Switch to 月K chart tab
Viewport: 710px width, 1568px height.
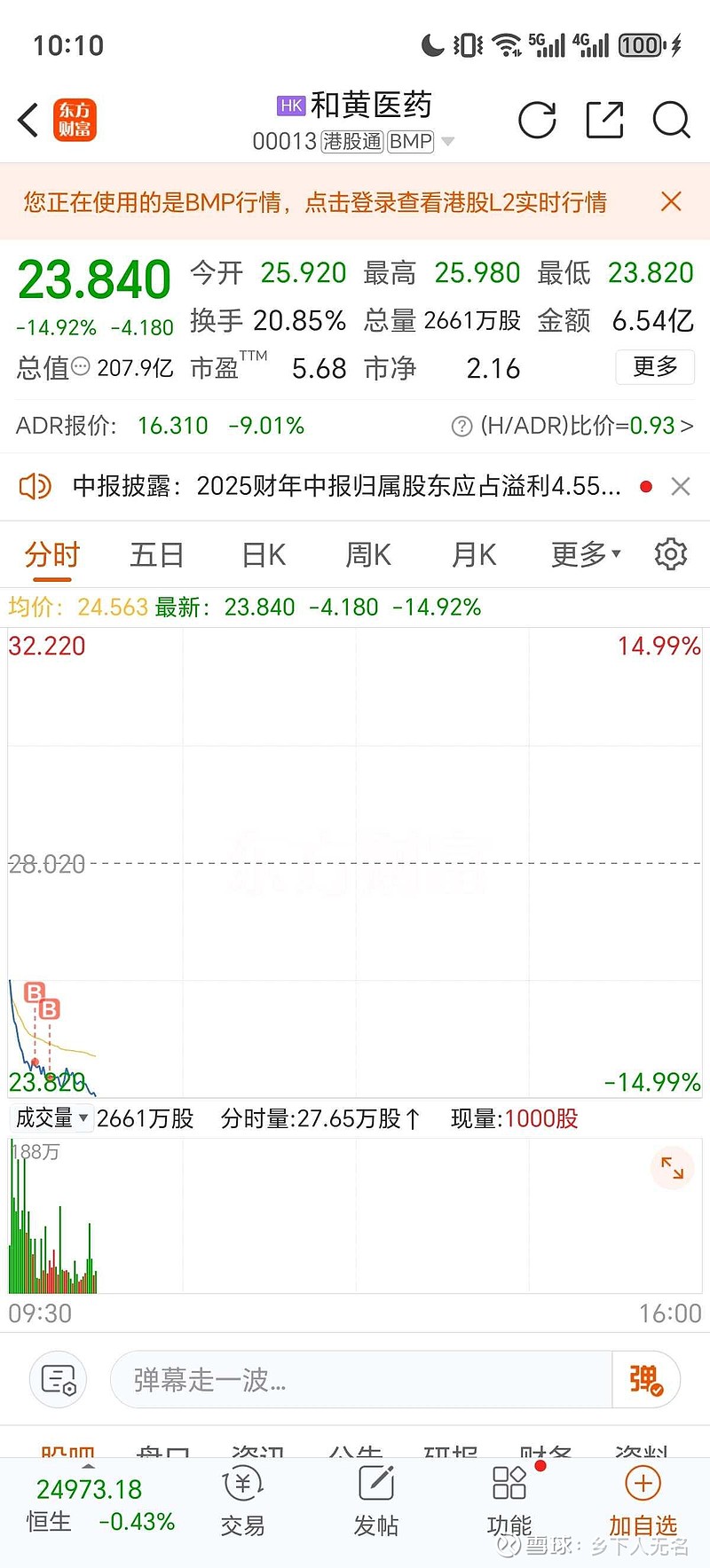coord(474,555)
